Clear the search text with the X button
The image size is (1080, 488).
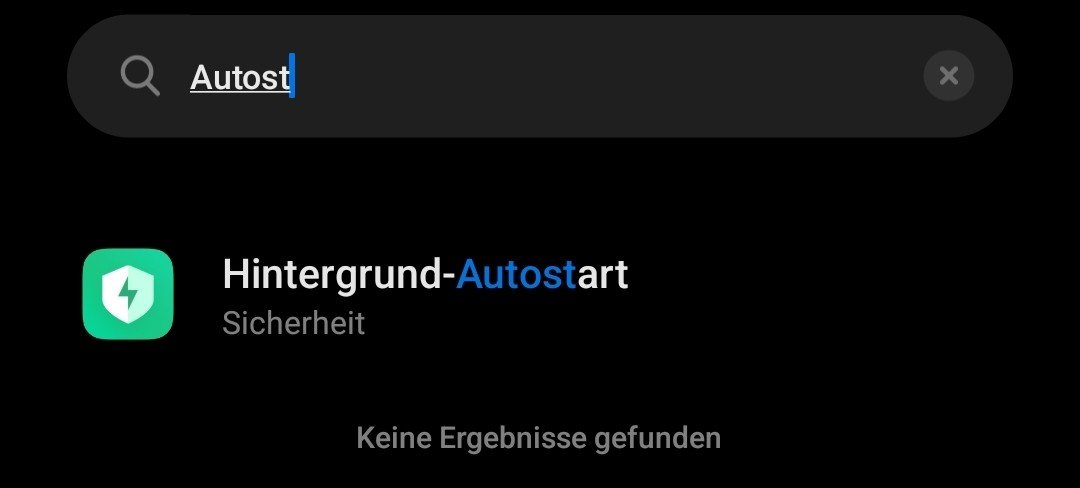click(948, 76)
